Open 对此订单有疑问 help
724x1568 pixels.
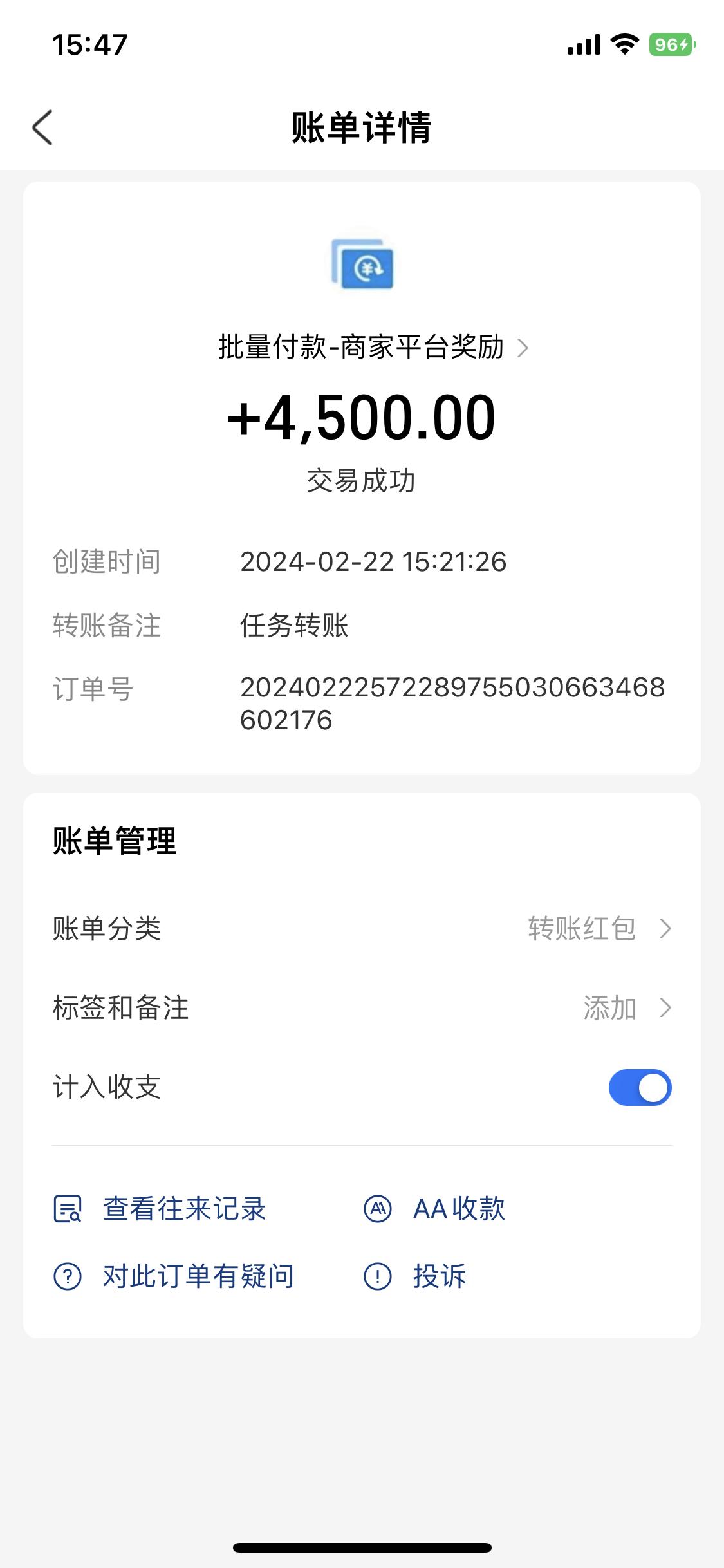pyautogui.click(x=174, y=1276)
